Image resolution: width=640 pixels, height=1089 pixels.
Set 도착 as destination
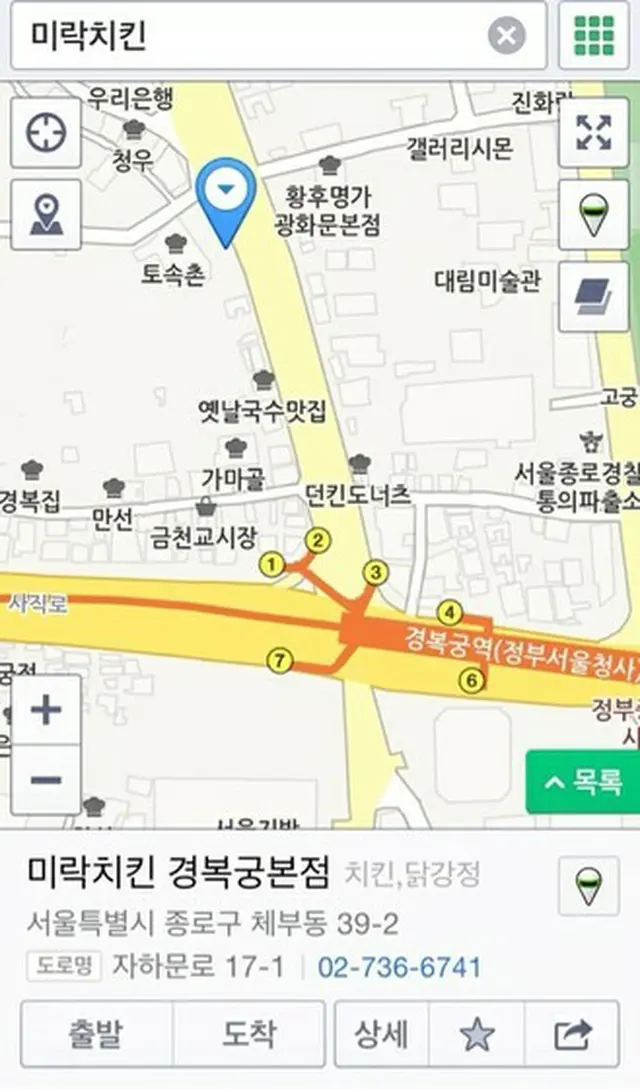[249, 1035]
